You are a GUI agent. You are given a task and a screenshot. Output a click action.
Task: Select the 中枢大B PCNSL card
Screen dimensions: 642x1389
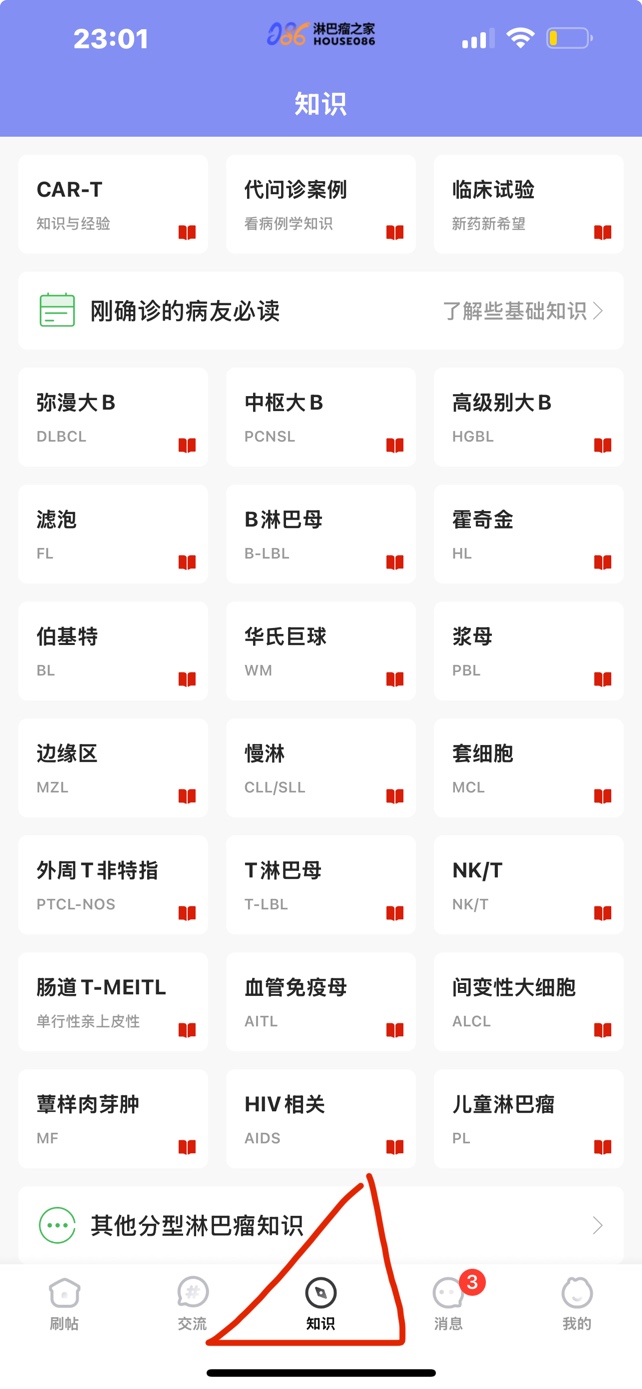tap(320, 417)
